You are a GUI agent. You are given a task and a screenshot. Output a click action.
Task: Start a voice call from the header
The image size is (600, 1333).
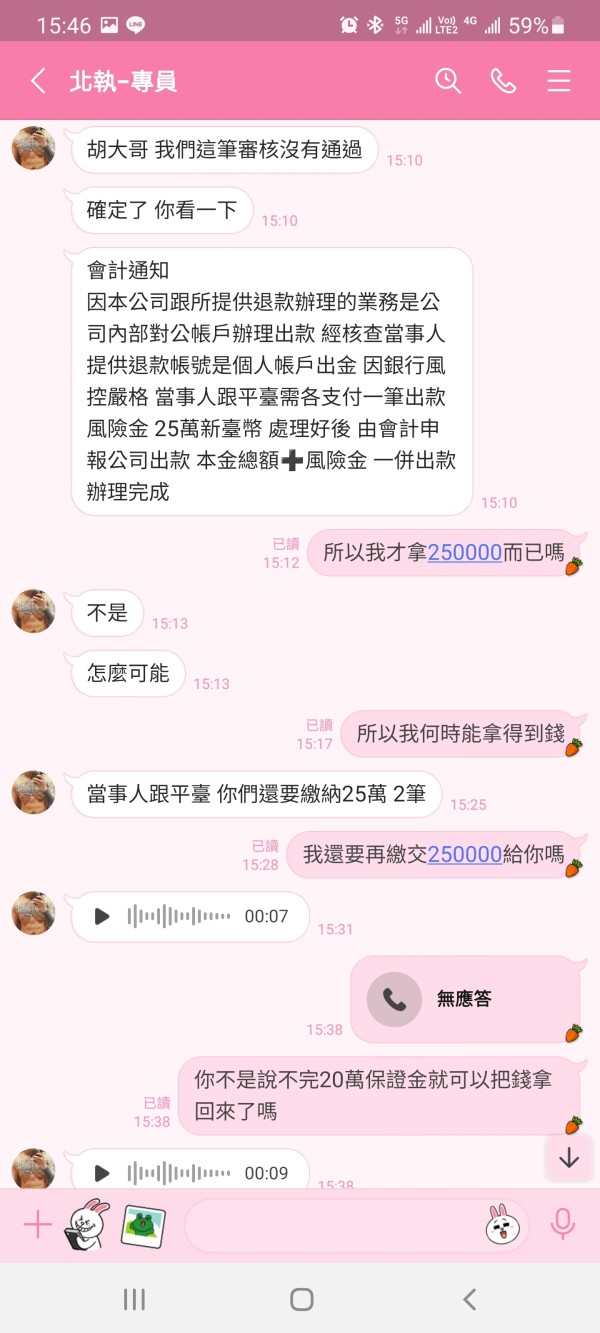pos(503,81)
